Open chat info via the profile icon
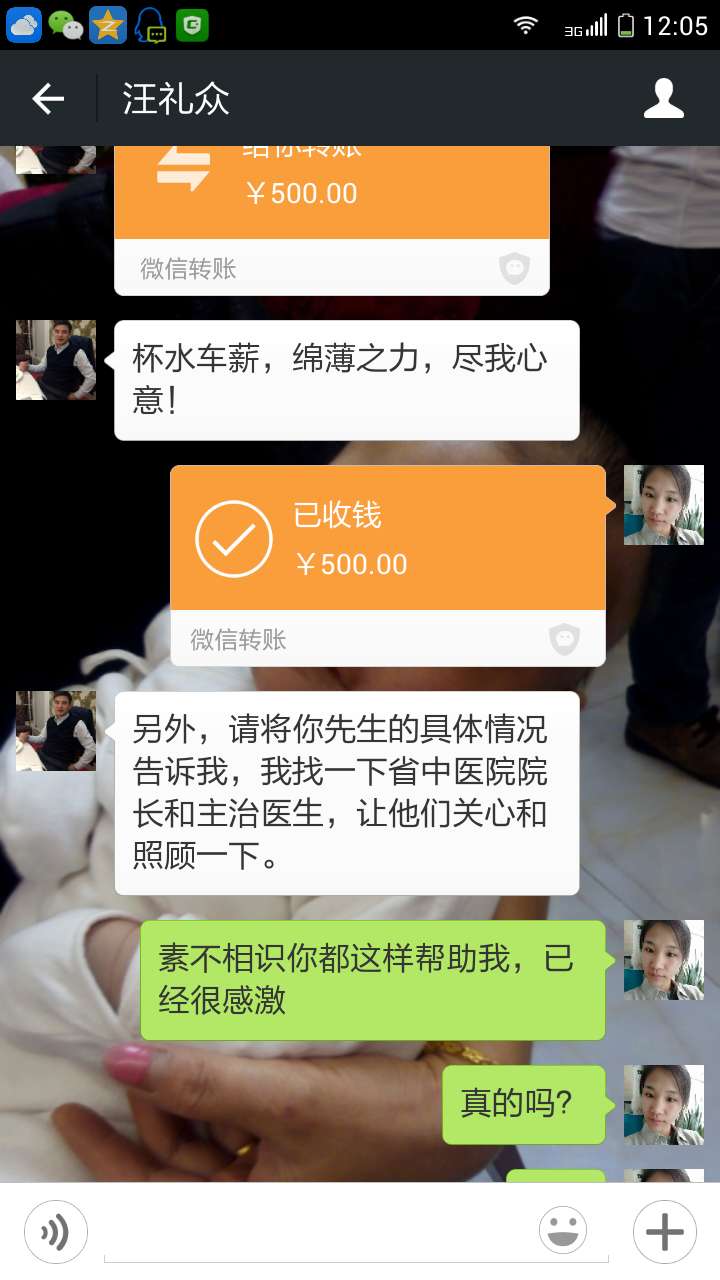 (x=663, y=98)
